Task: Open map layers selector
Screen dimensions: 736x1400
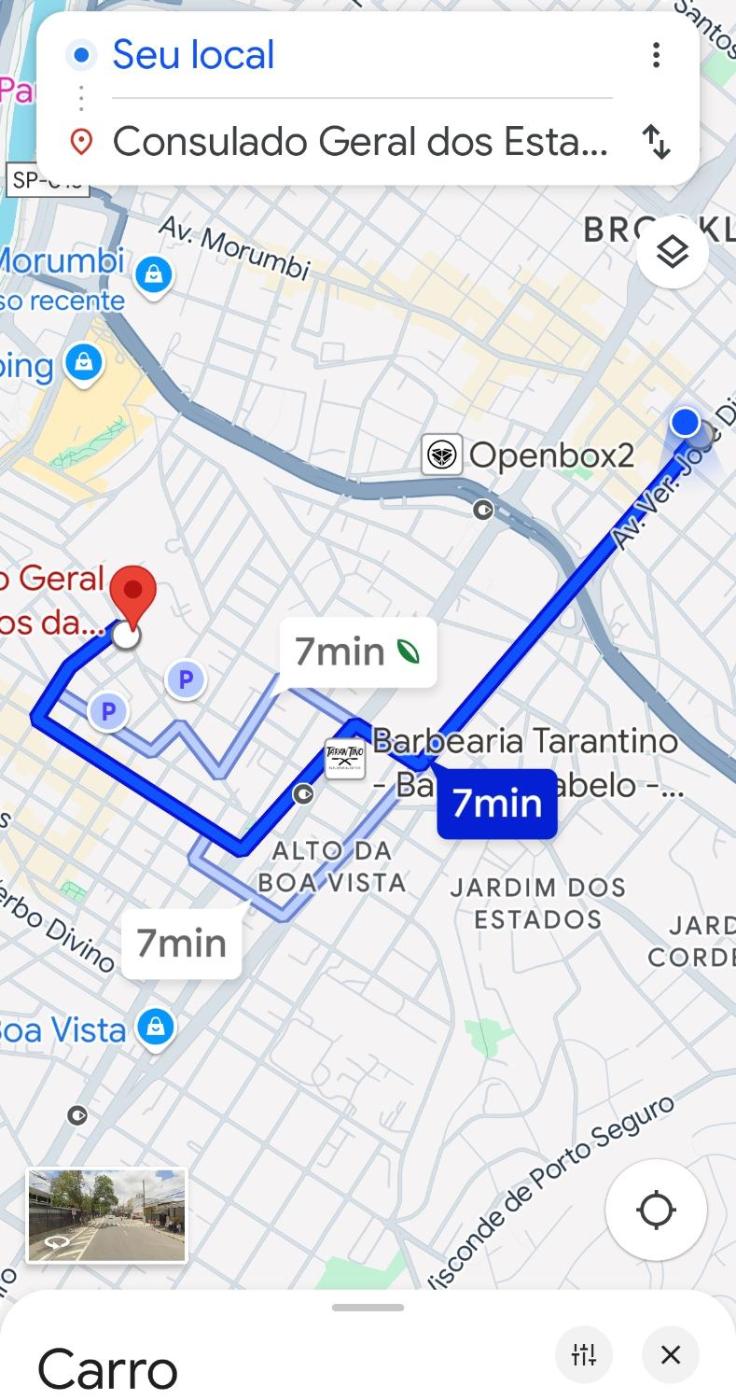Action: tap(672, 253)
